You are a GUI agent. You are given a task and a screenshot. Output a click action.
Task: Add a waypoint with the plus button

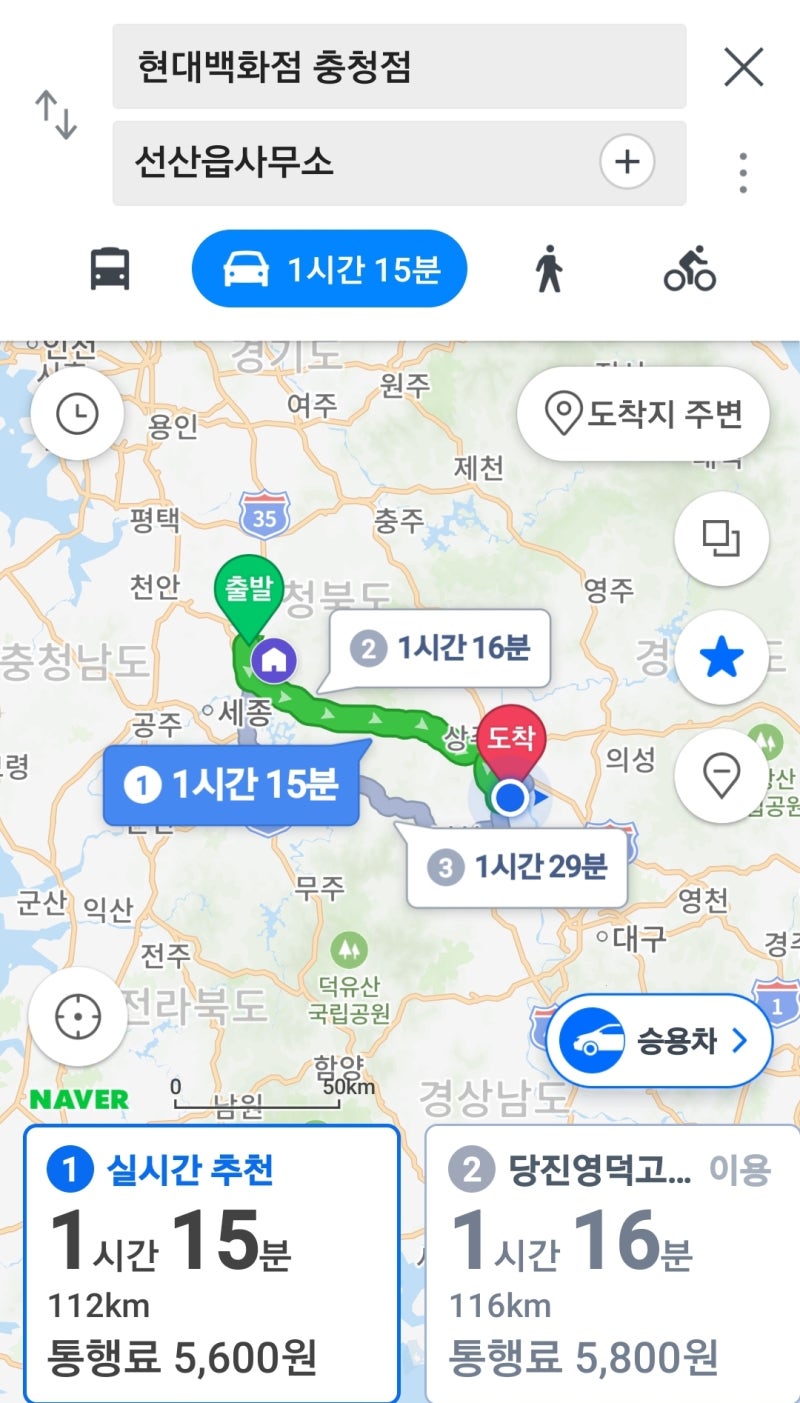click(627, 162)
